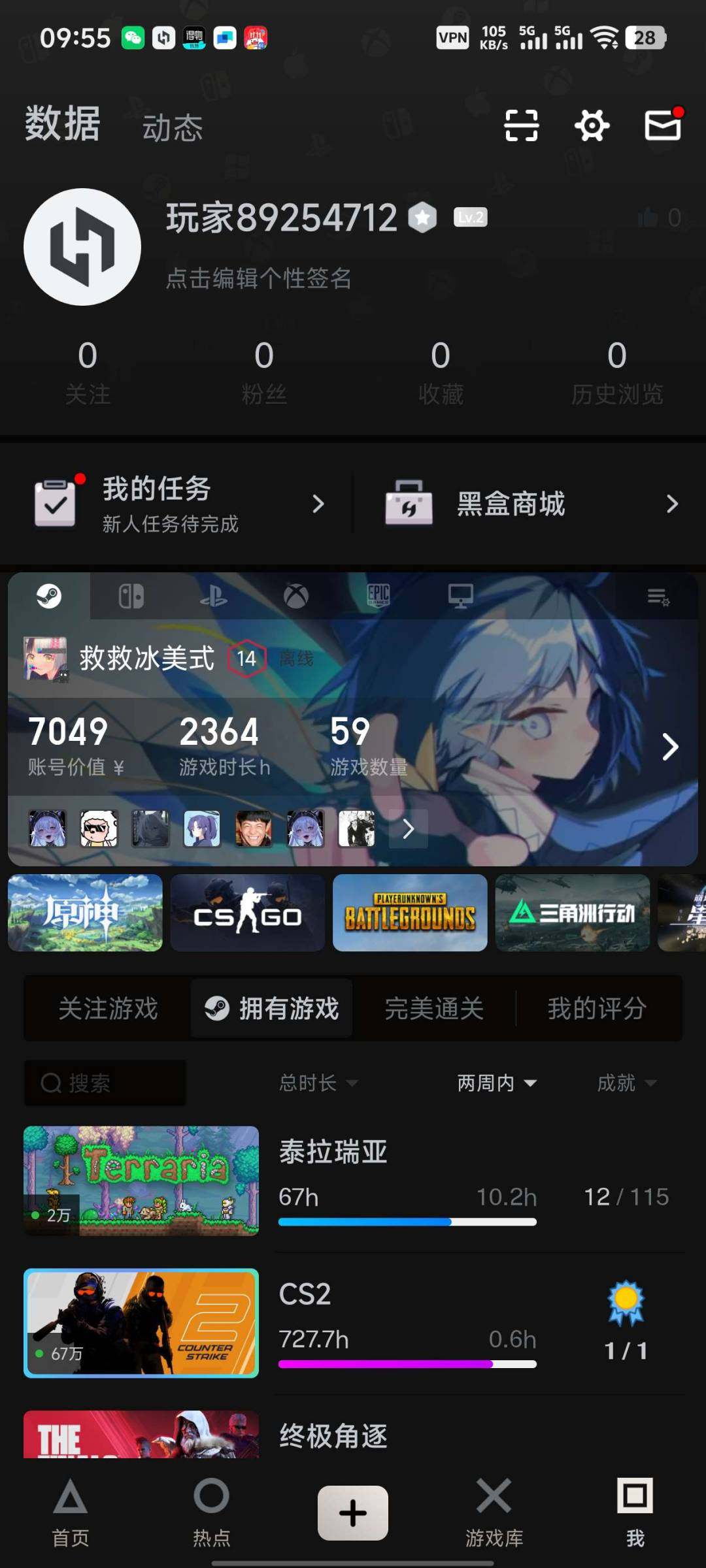
Task: Switch to the Nintendo Switch platform tab
Action: (132, 596)
